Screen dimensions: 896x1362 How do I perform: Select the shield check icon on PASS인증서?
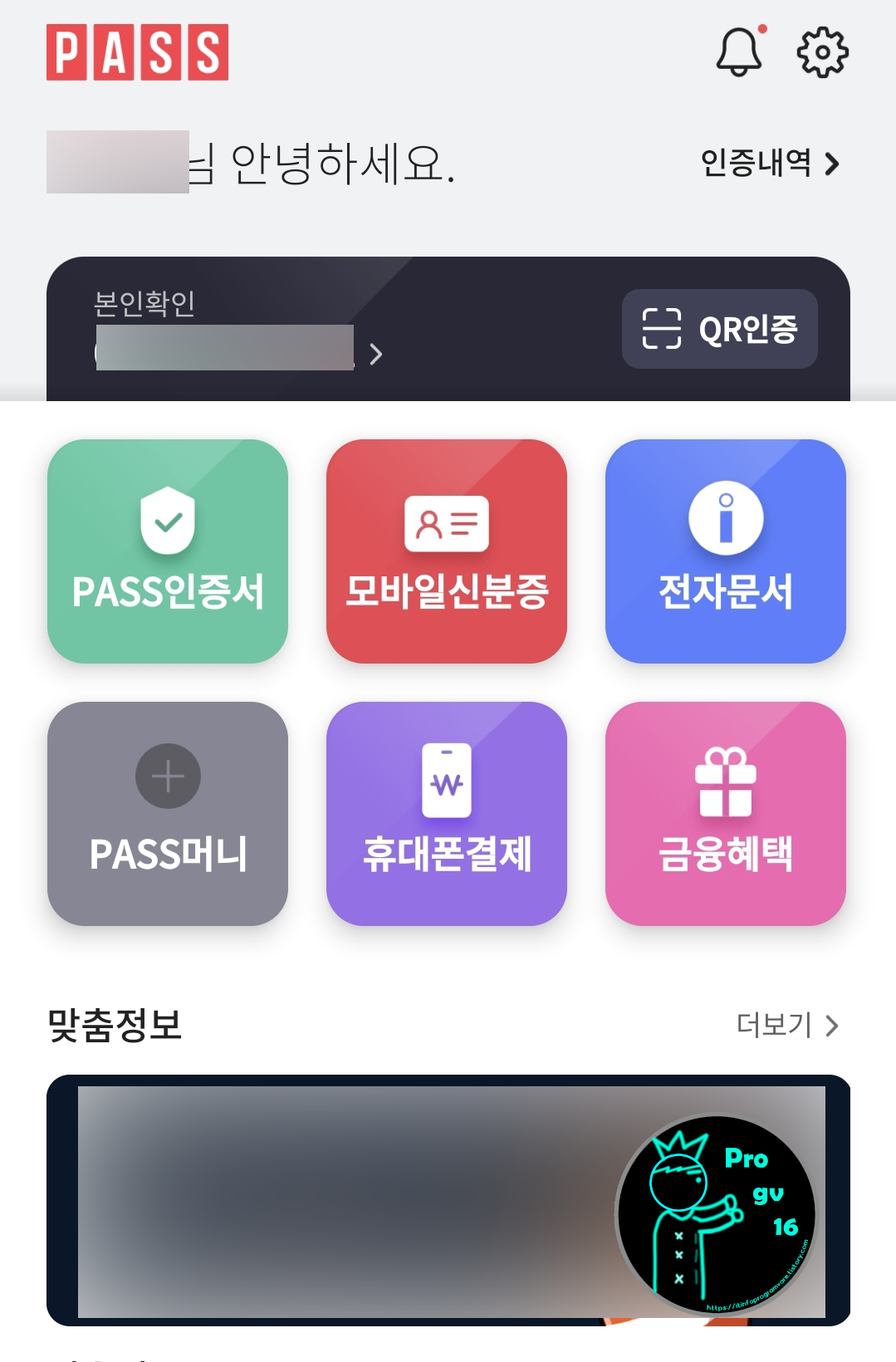[166, 522]
